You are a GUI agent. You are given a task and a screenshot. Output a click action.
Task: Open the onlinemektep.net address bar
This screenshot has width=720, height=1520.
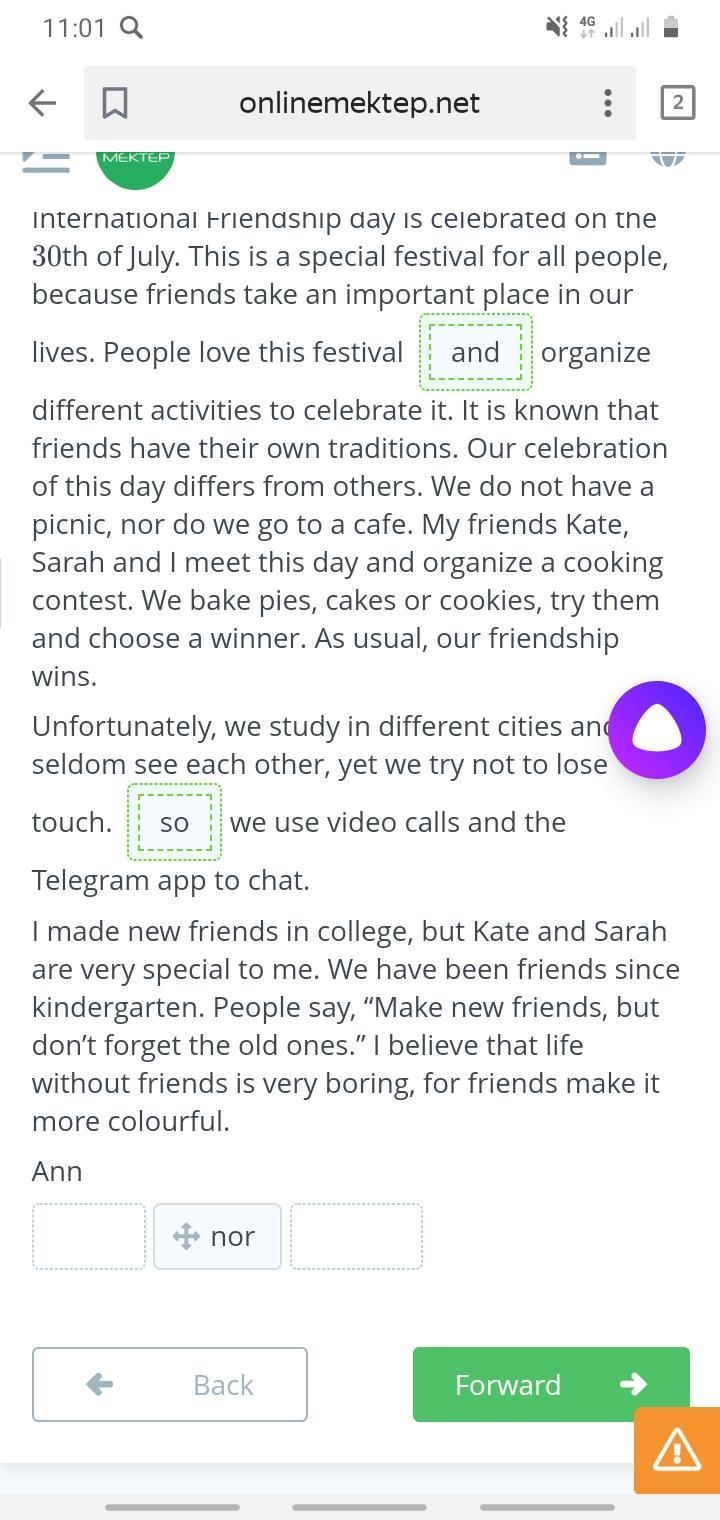tap(360, 103)
